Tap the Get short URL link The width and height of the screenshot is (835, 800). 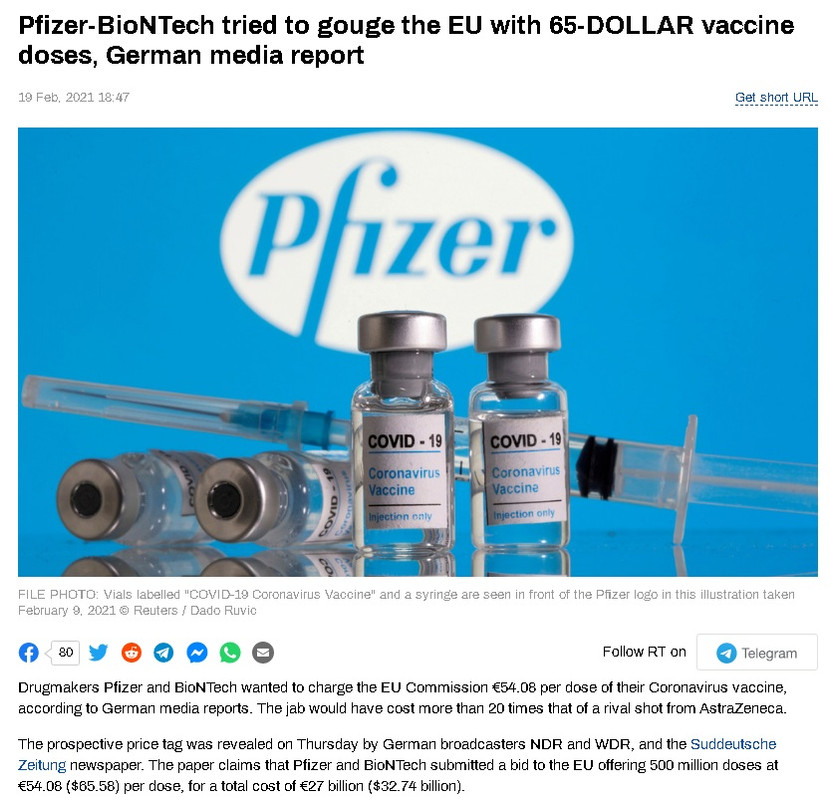coord(776,97)
